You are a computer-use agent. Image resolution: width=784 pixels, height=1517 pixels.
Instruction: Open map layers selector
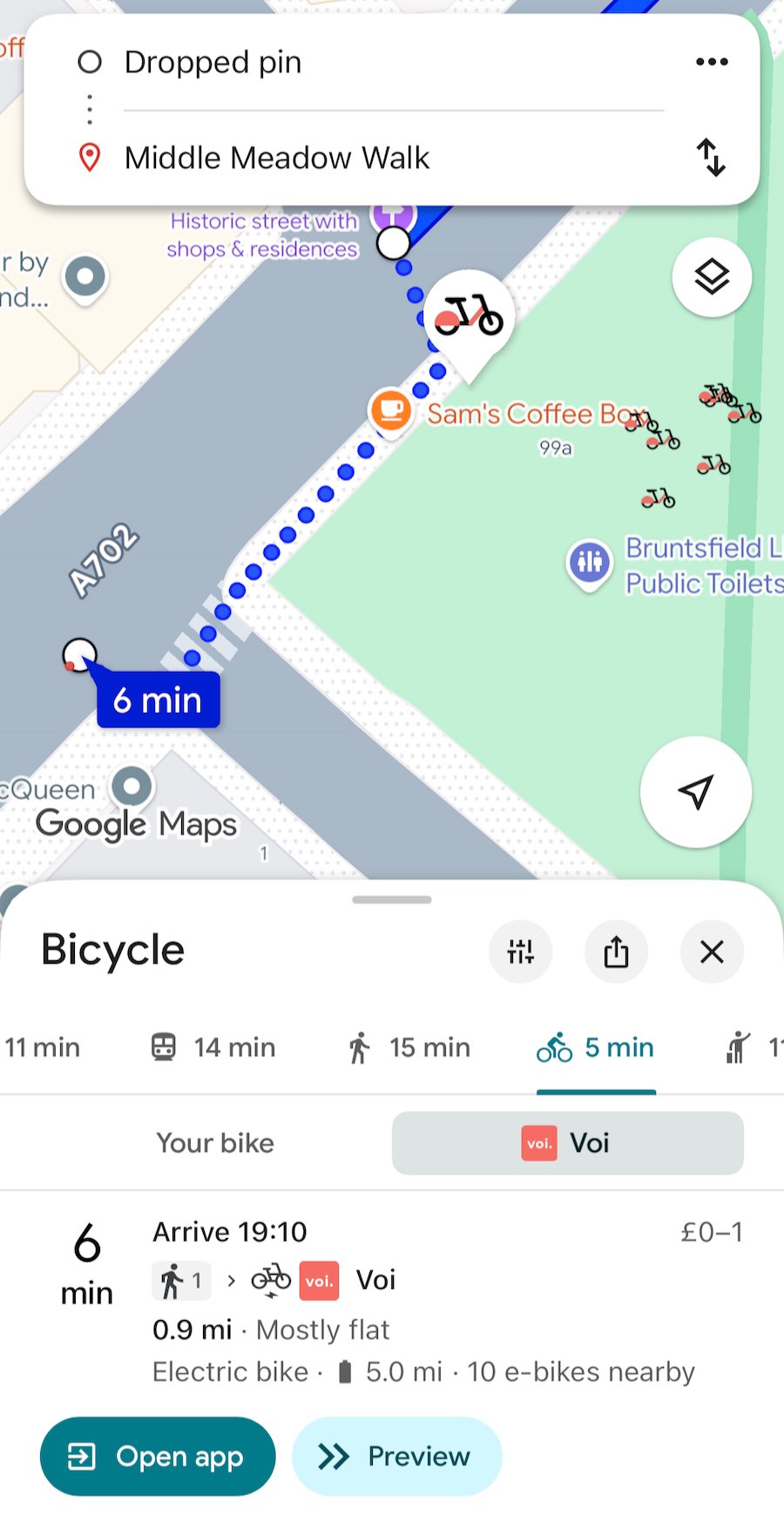tap(712, 277)
